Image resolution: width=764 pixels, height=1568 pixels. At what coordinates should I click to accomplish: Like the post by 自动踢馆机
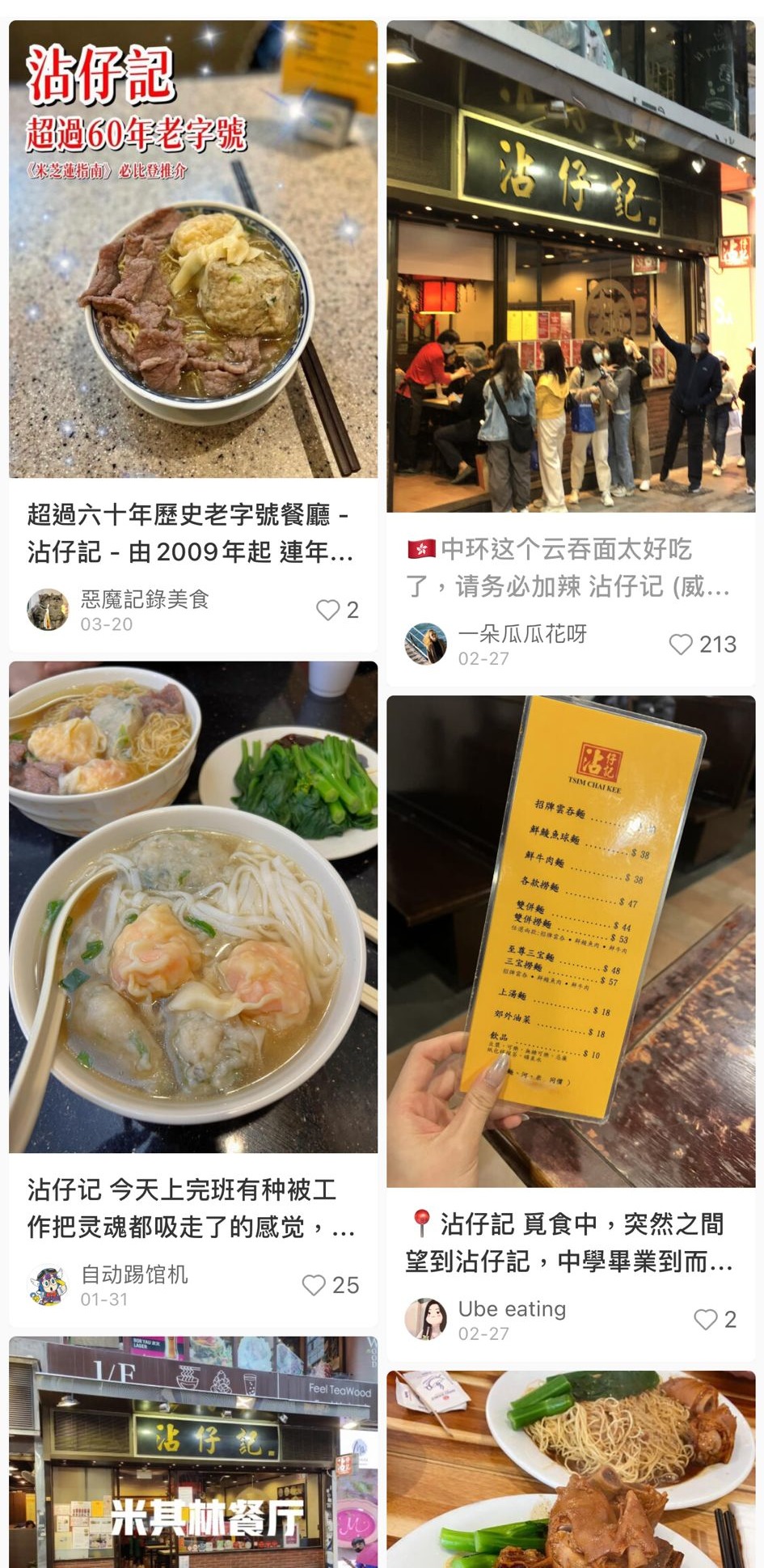coord(314,1285)
